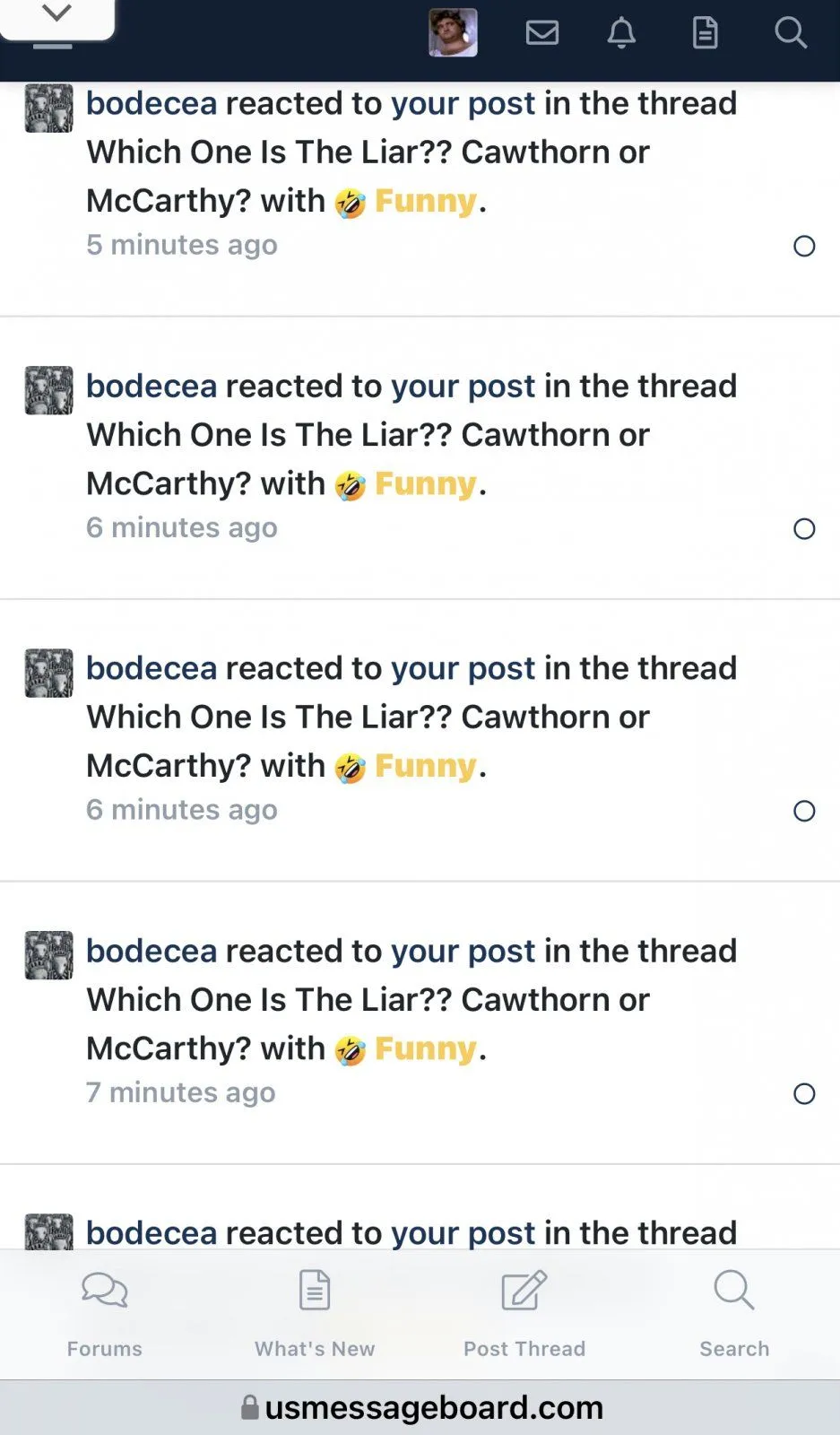The image size is (840, 1435).
Task: Open bodecea's profile in 5 minutes ago alert
Action: pyautogui.click(x=152, y=104)
